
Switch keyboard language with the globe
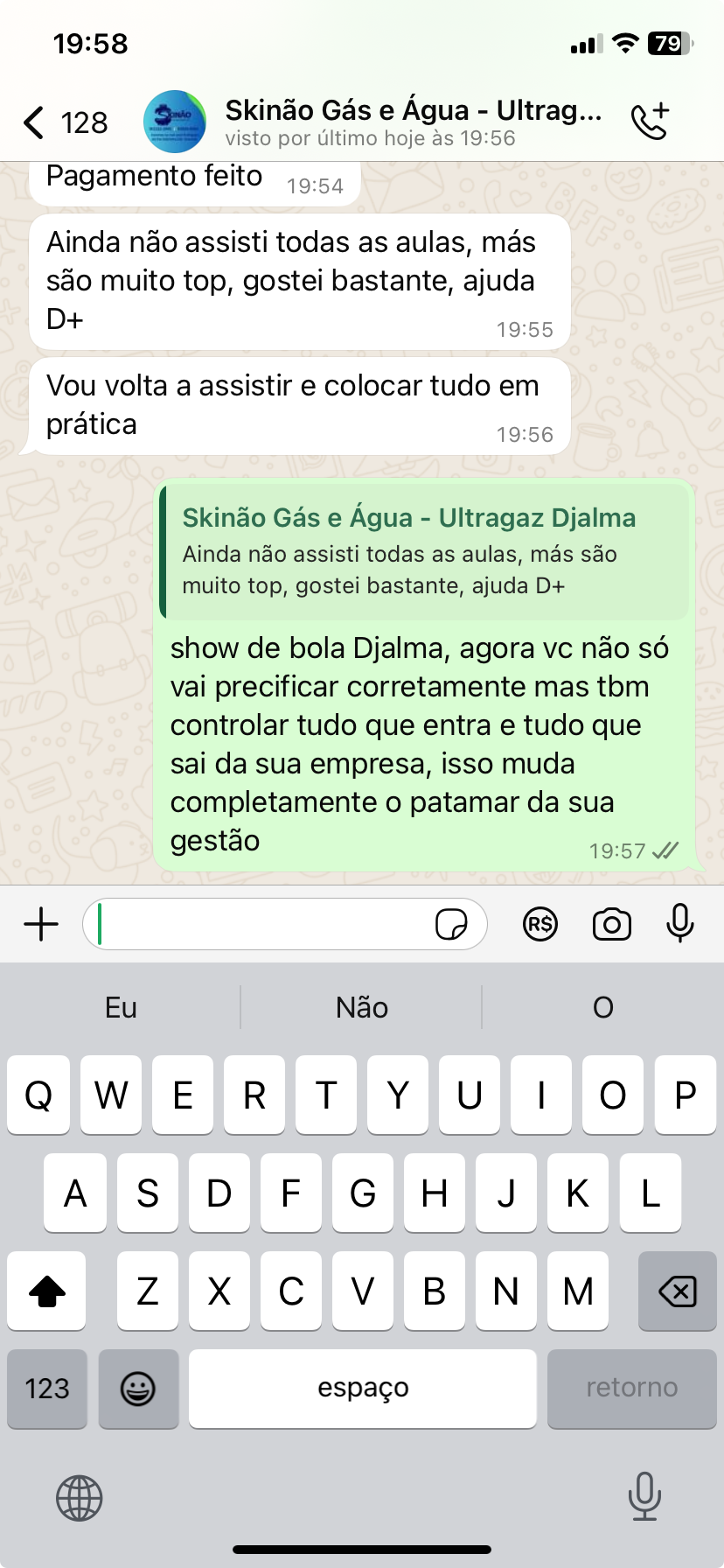click(x=80, y=1498)
